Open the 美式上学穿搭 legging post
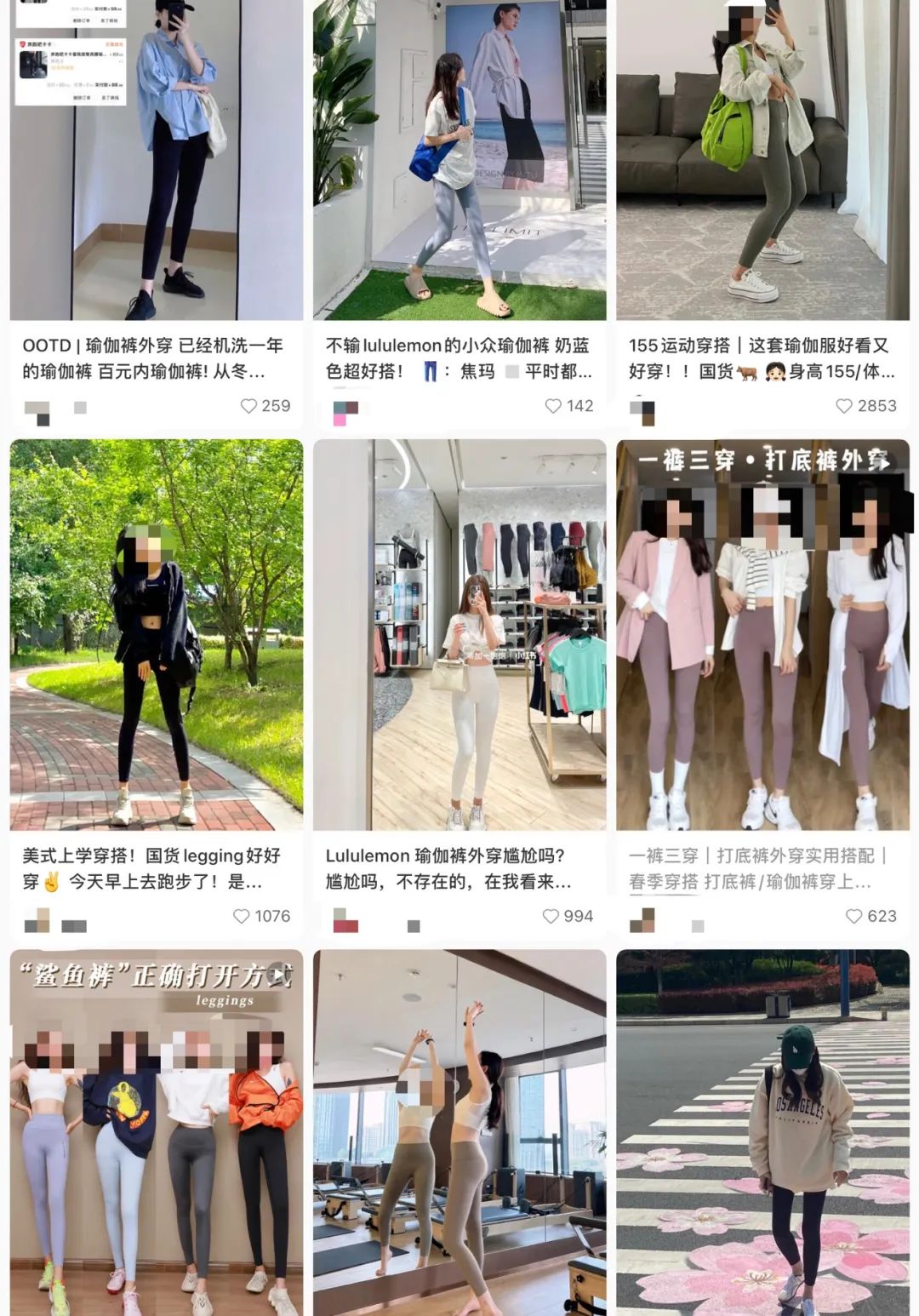Image resolution: width=919 pixels, height=1316 pixels. [156, 634]
